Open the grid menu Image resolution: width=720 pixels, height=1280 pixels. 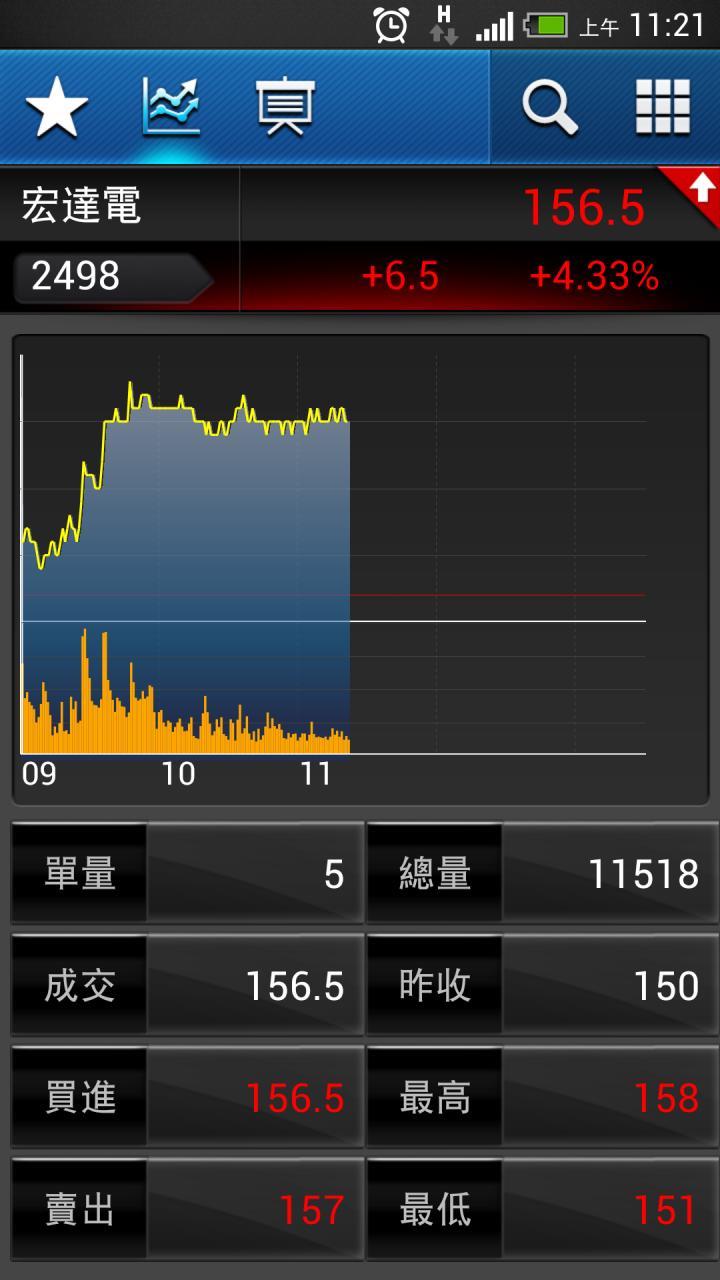click(663, 107)
